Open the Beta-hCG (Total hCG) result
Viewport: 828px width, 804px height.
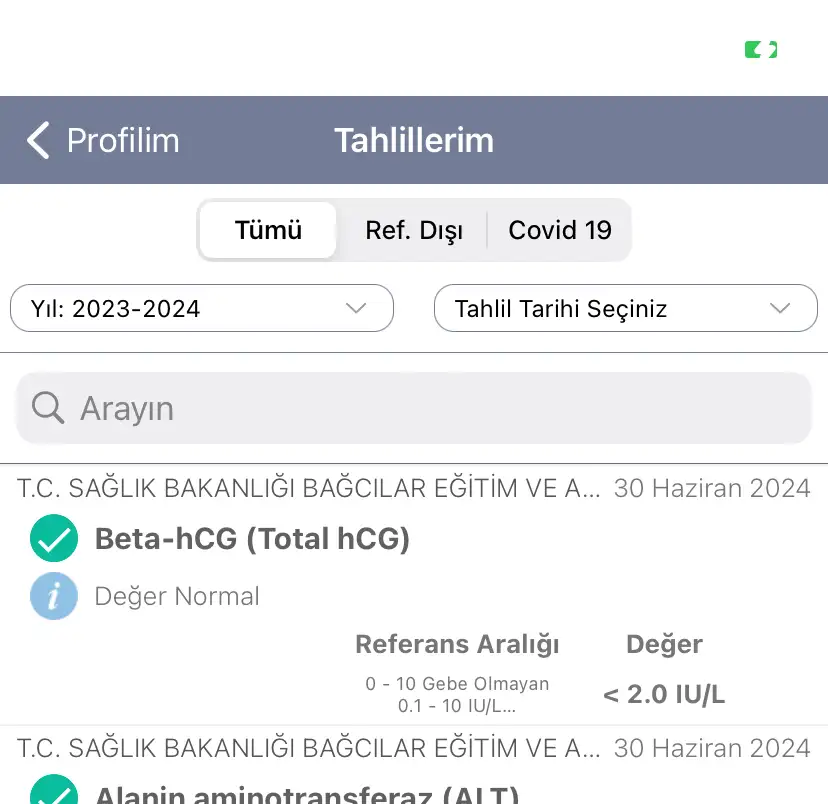point(252,540)
